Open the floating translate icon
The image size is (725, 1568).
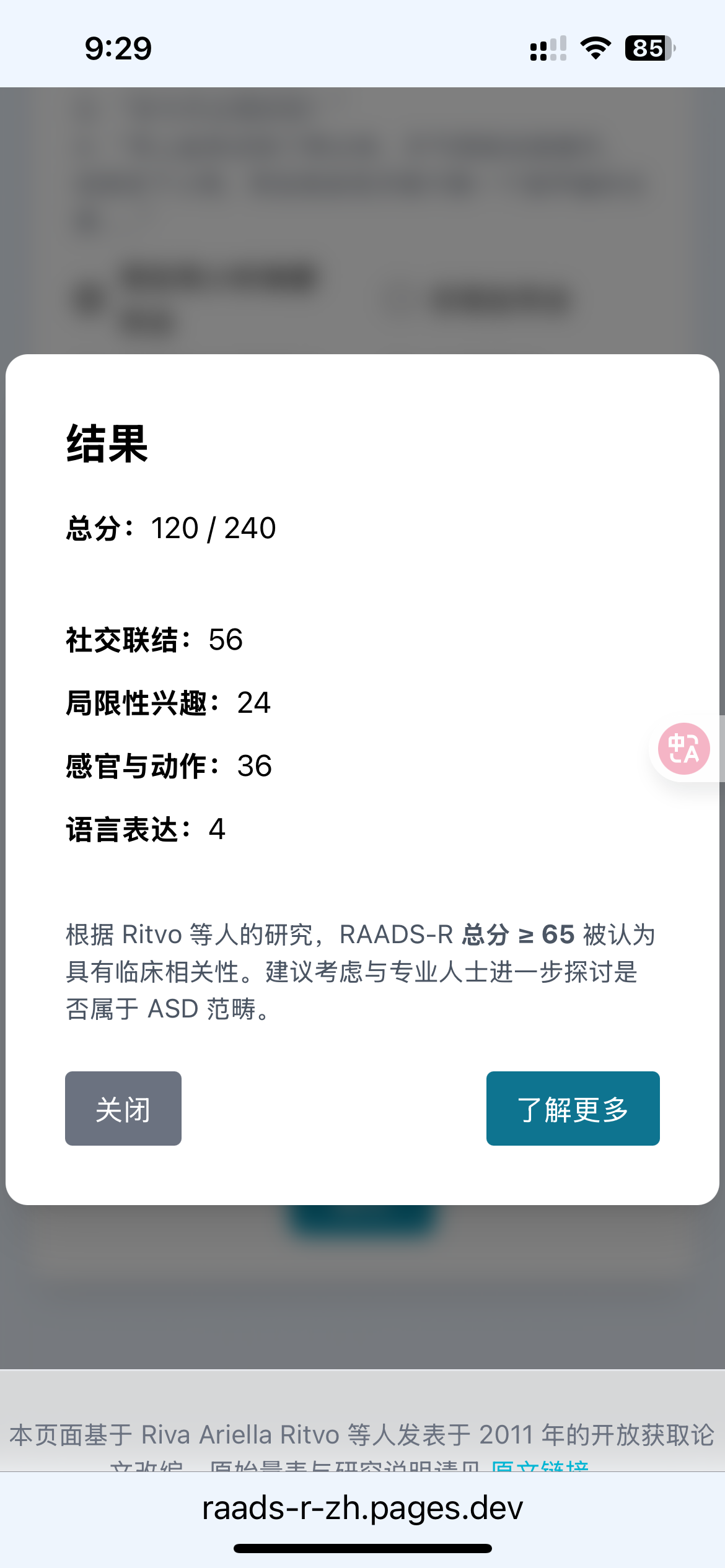pyautogui.click(x=683, y=749)
